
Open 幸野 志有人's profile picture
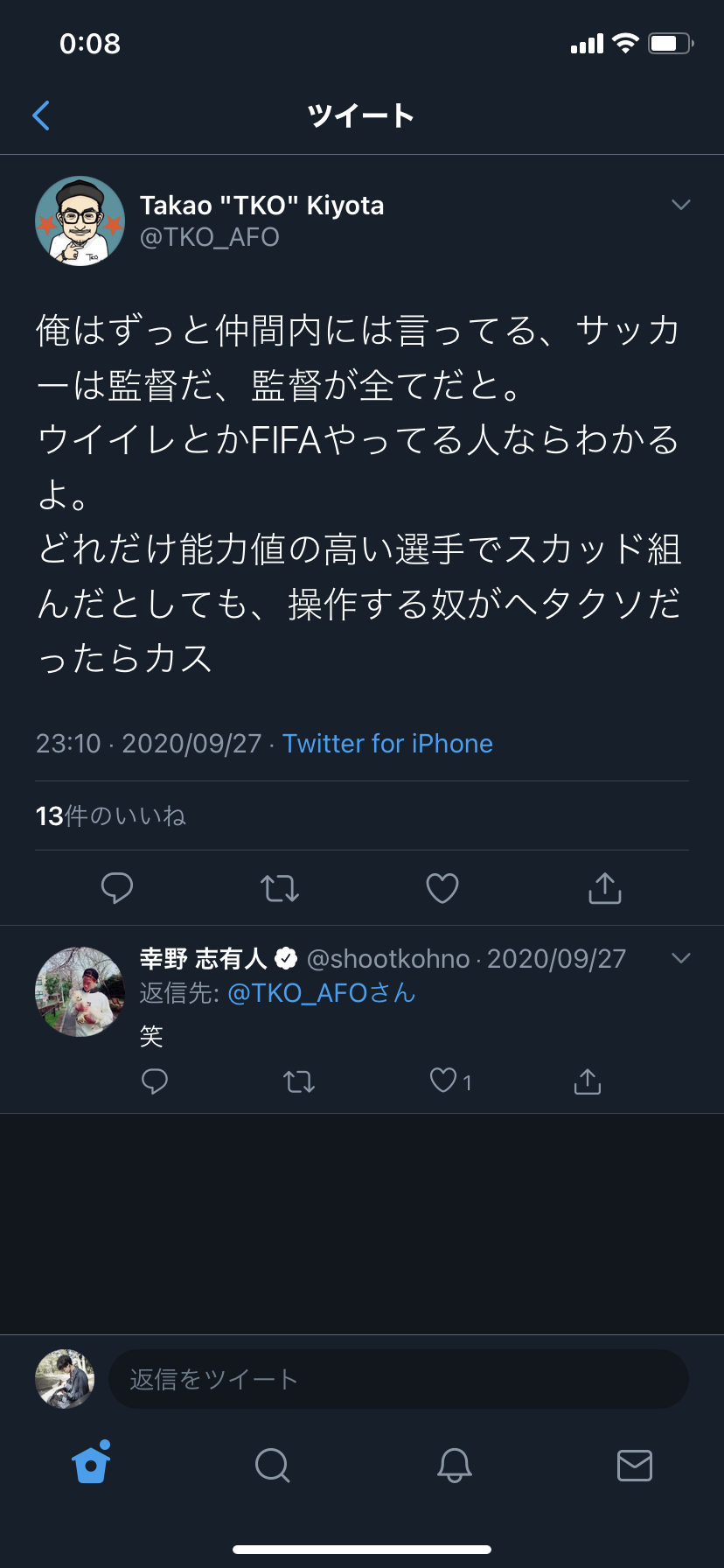click(x=80, y=991)
